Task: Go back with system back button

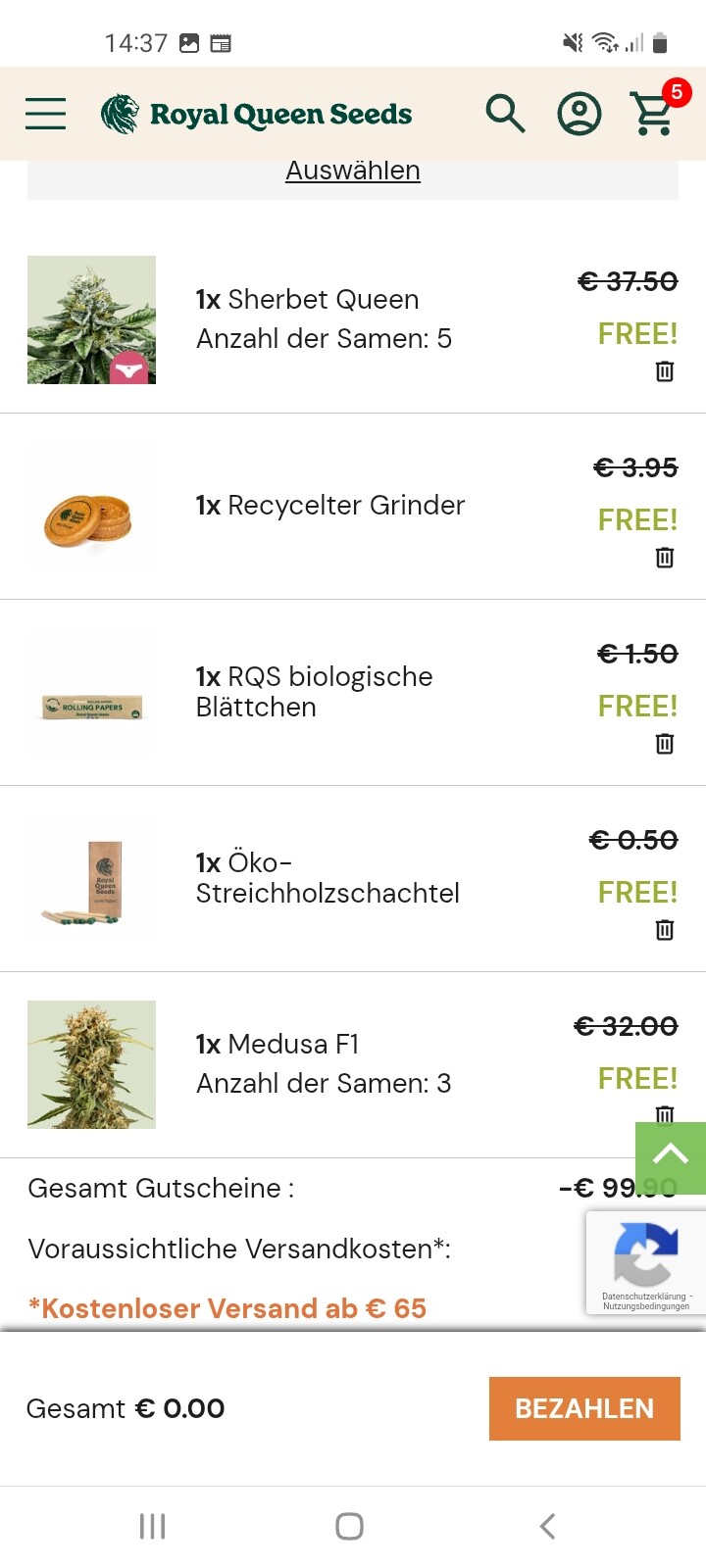Action: click(x=547, y=1526)
